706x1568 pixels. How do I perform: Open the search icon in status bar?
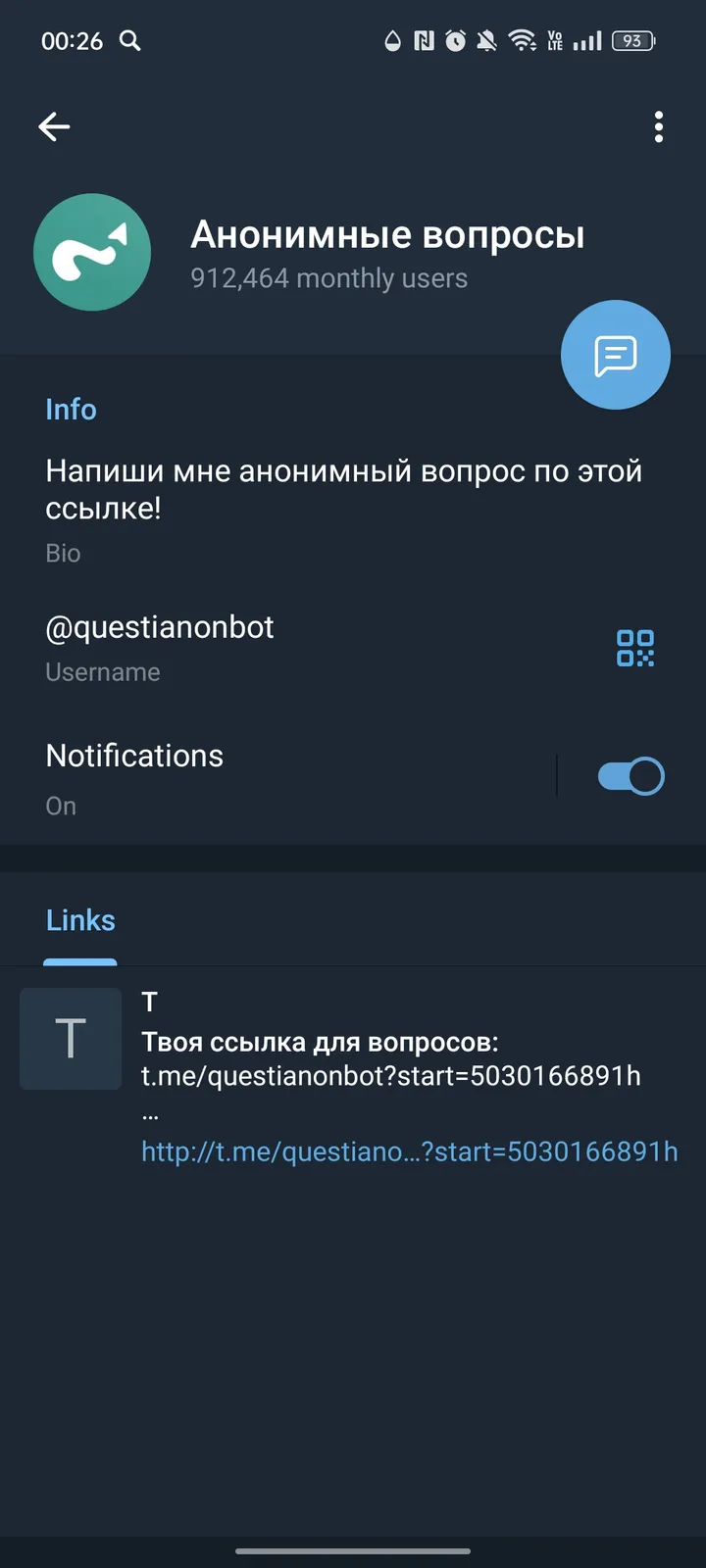point(130,41)
